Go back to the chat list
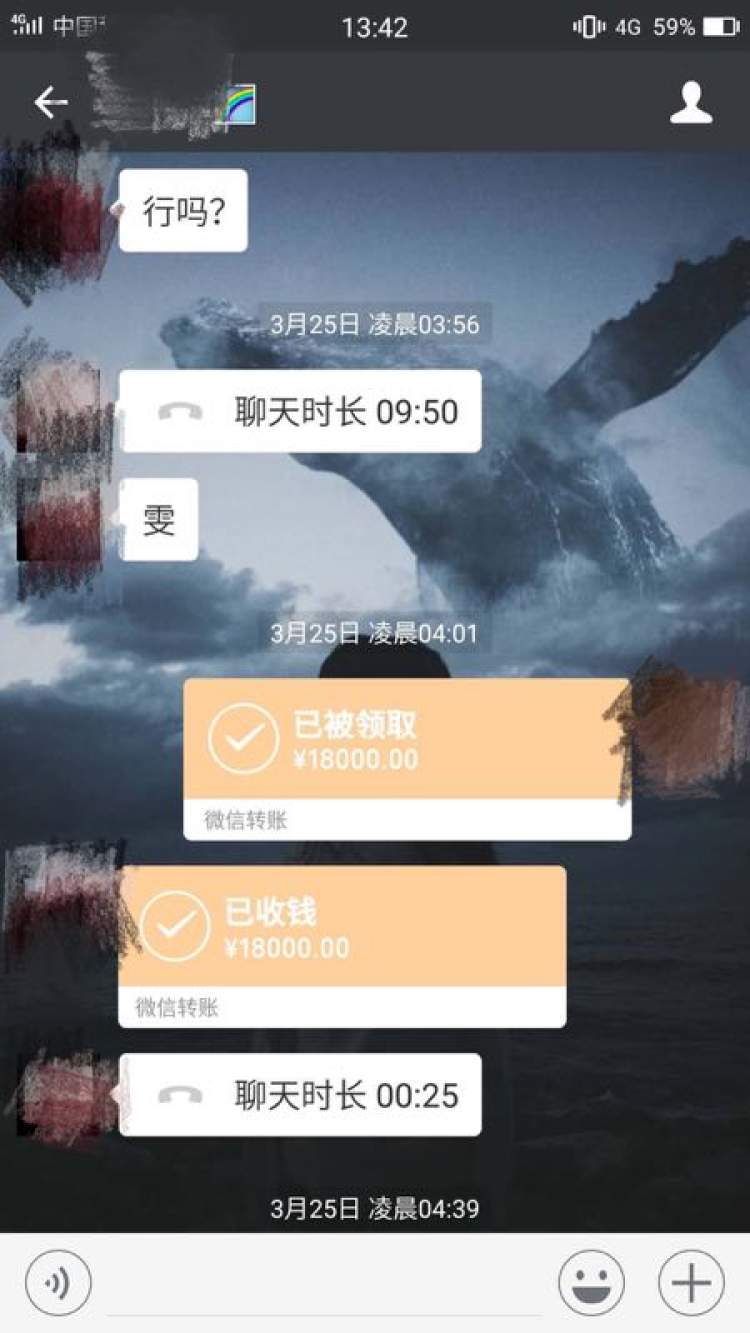This screenshot has width=750, height=1333. pyautogui.click(x=50, y=102)
